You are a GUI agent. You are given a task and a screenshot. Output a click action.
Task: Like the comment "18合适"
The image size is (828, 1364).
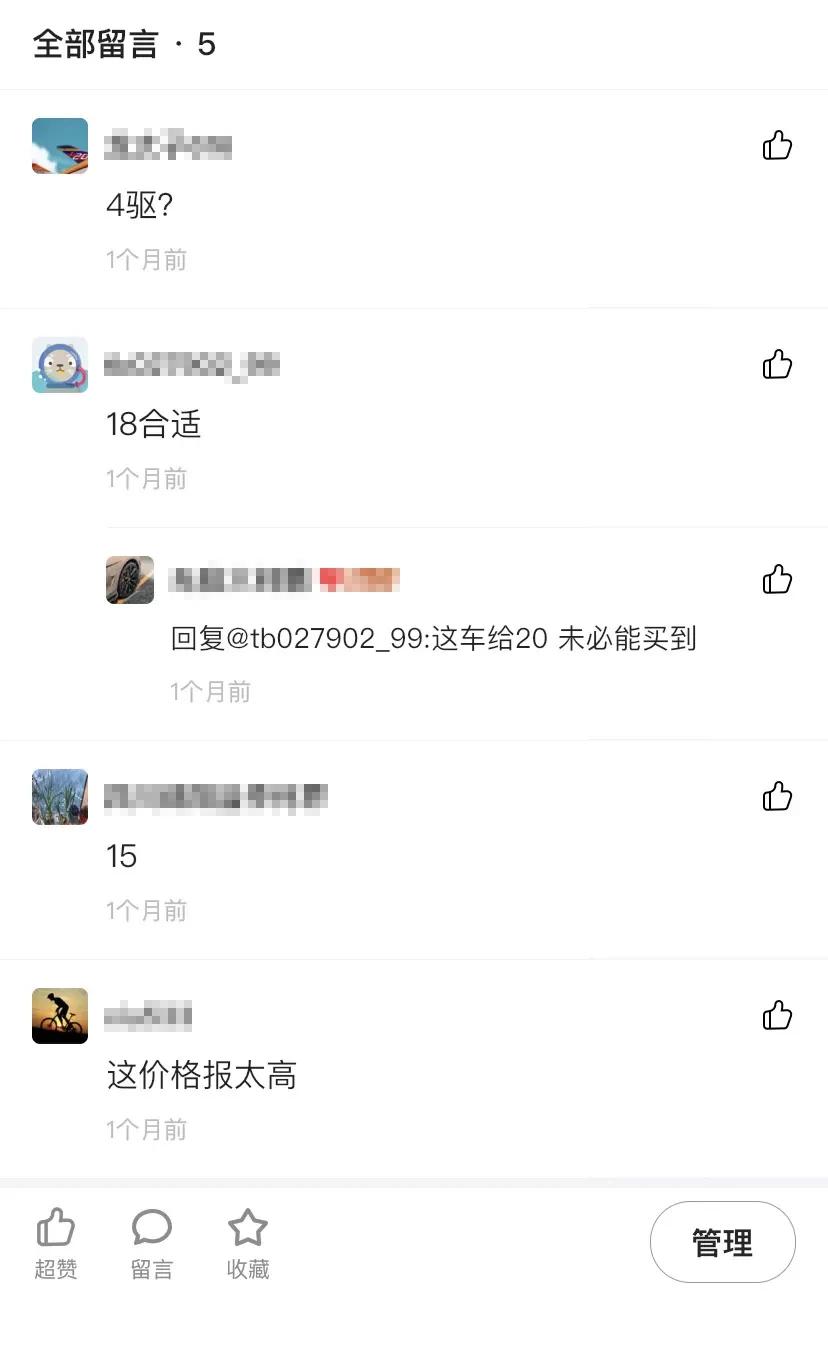point(778,365)
